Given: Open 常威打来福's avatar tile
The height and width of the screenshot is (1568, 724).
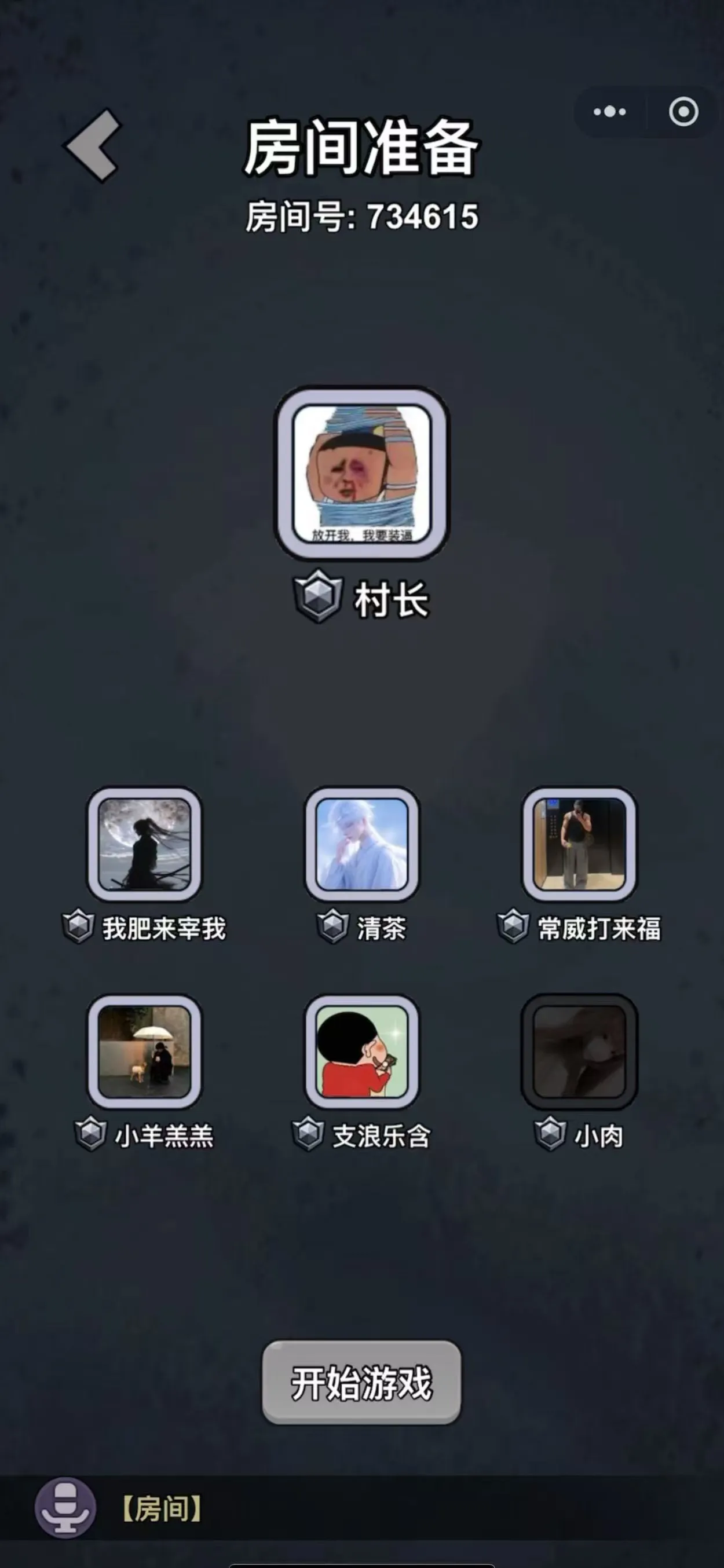Looking at the screenshot, I should 579,844.
